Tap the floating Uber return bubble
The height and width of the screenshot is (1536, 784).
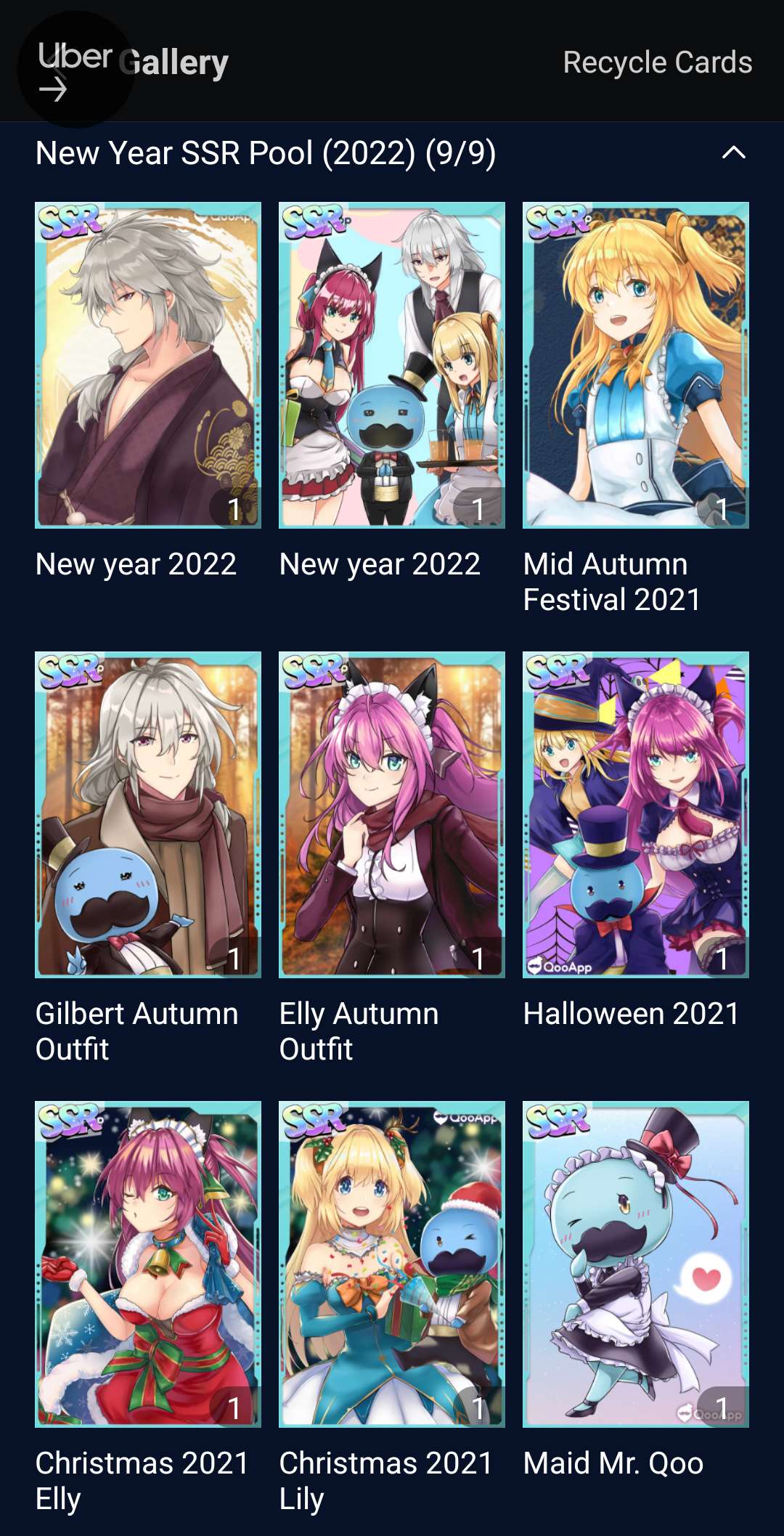pos(75,70)
